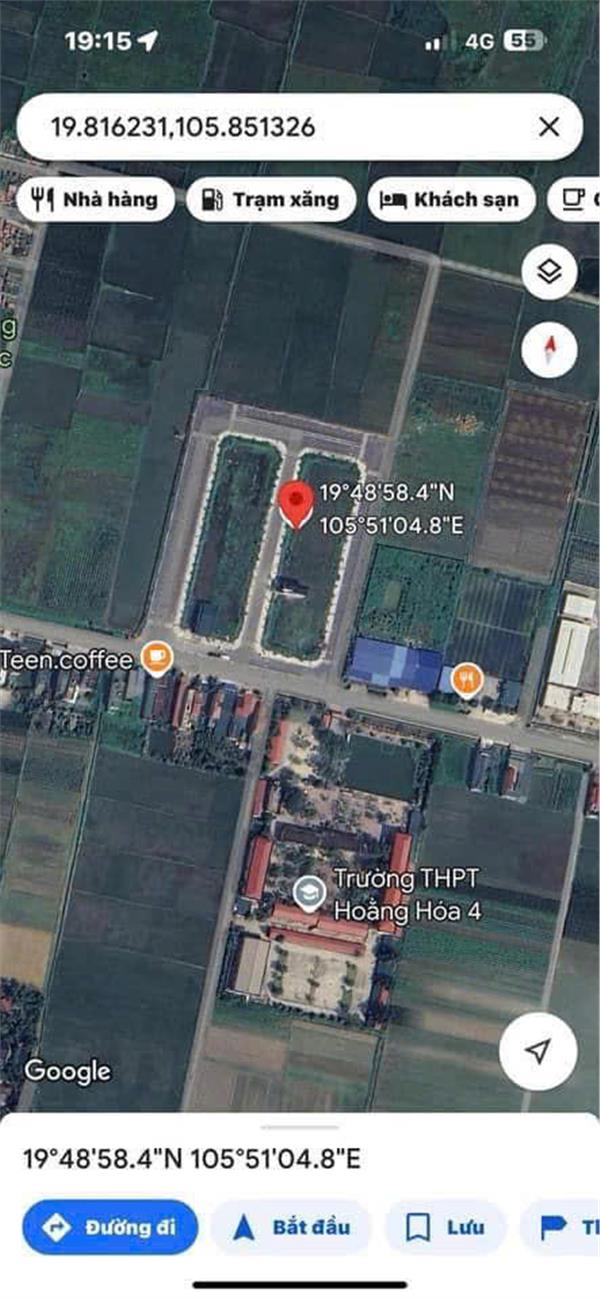
Task: Save this place with Lưu
Action: 445,1227
